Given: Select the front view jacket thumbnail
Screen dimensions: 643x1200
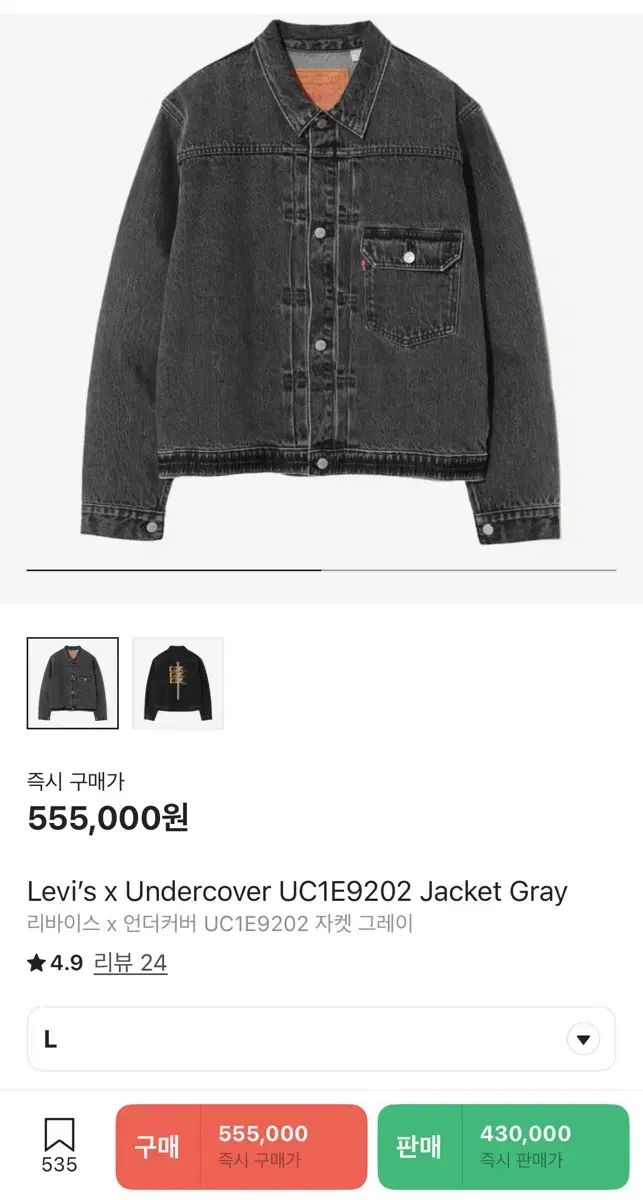Looking at the screenshot, I should (x=73, y=683).
